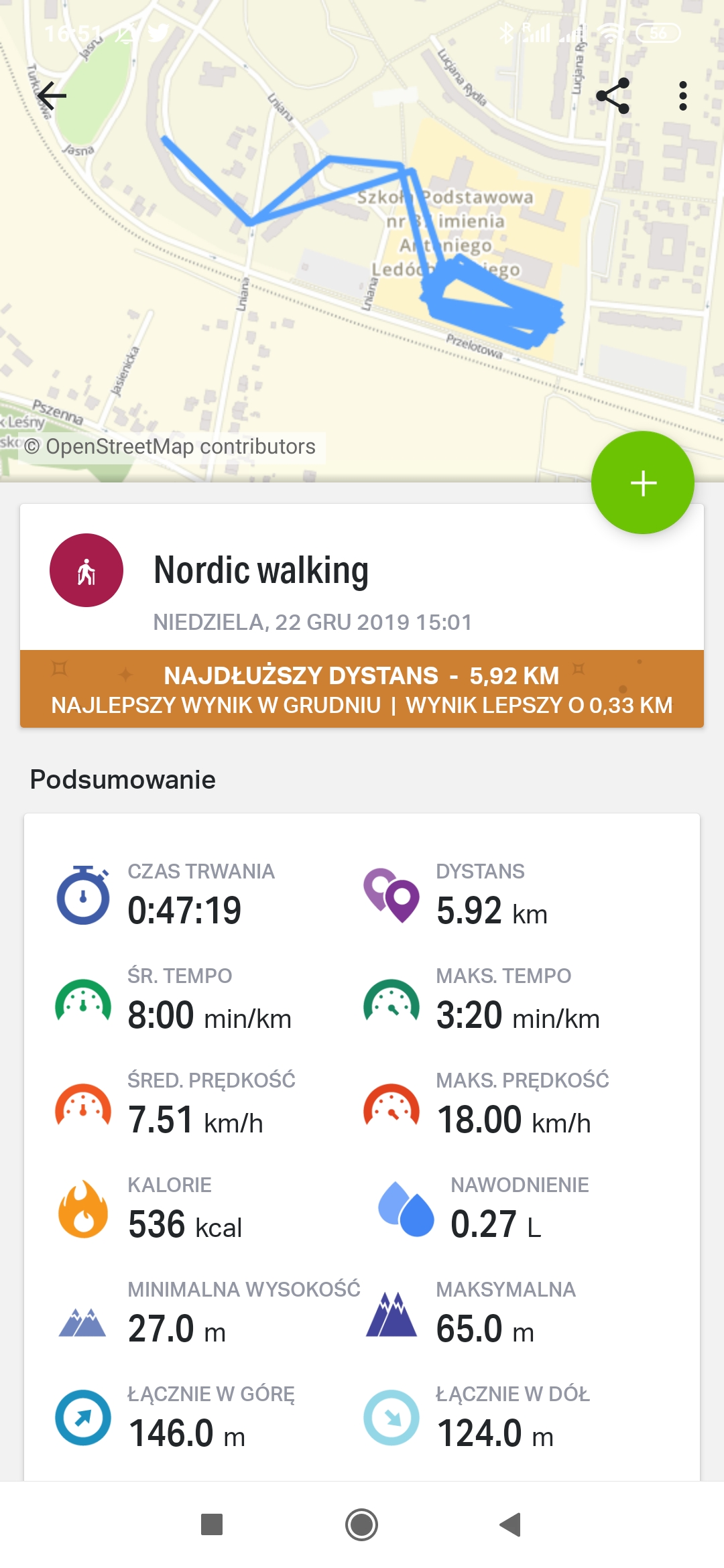Screen dimensions: 724x1568
Task: Tap the system home button
Action: tap(361, 1524)
